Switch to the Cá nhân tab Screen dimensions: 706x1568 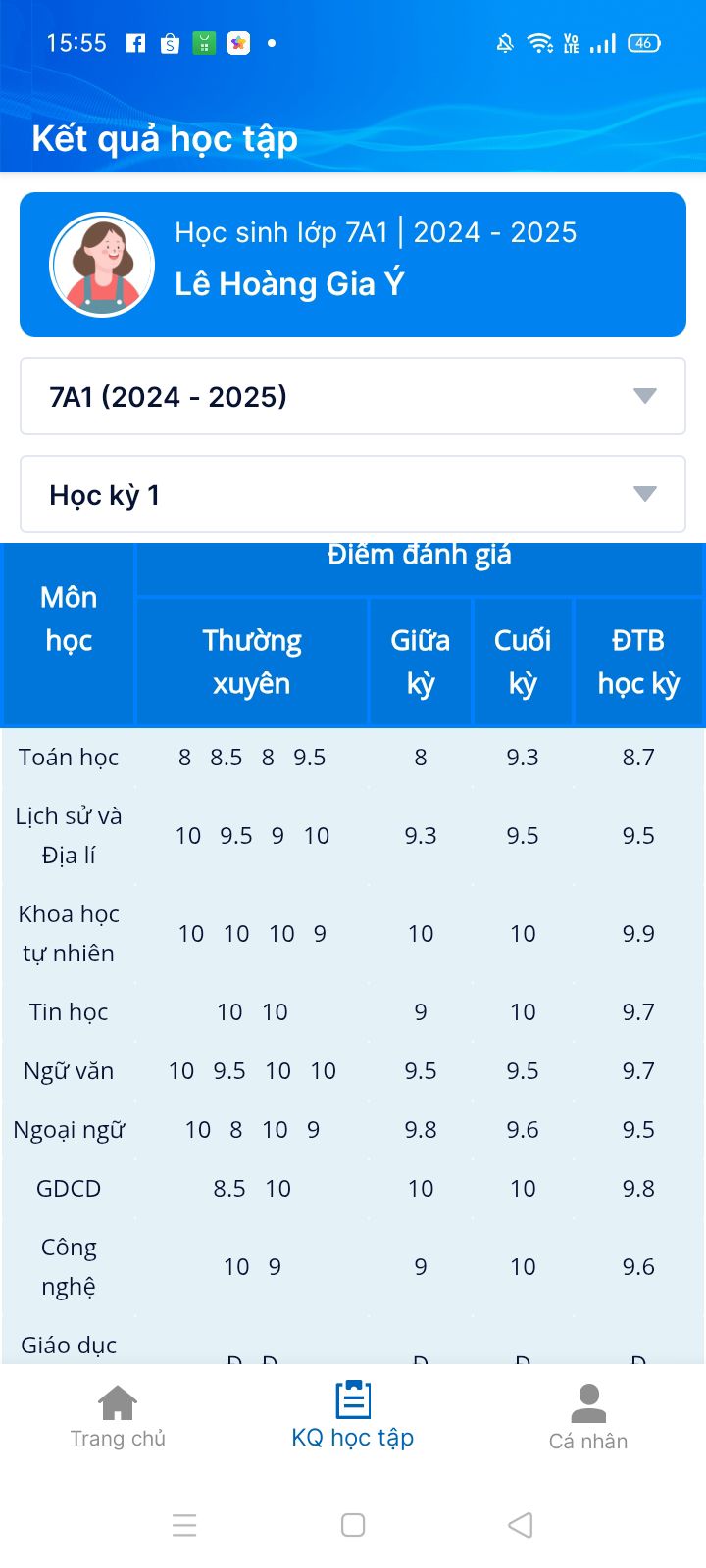588,1417
